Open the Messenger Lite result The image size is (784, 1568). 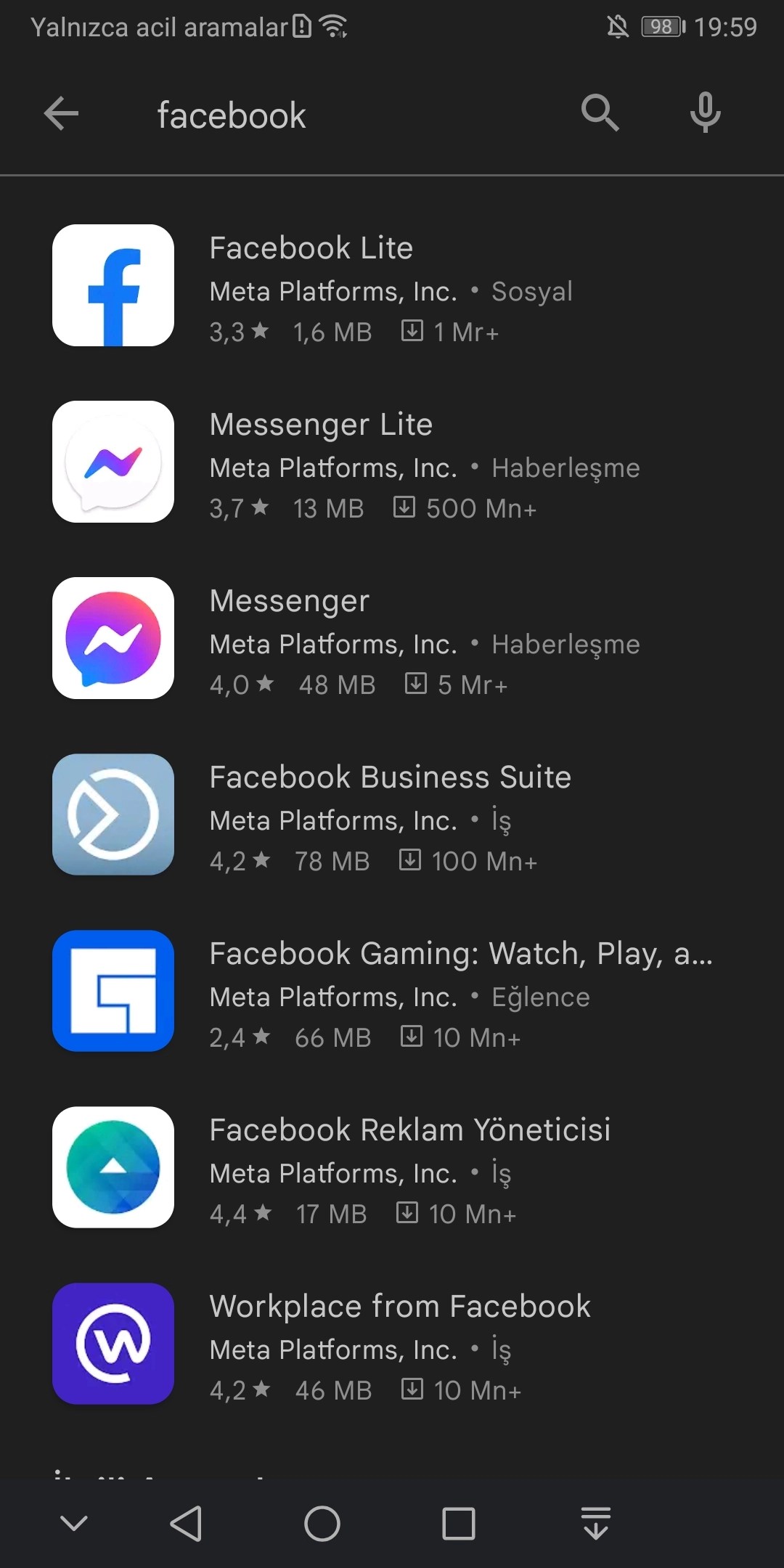click(392, 462)
